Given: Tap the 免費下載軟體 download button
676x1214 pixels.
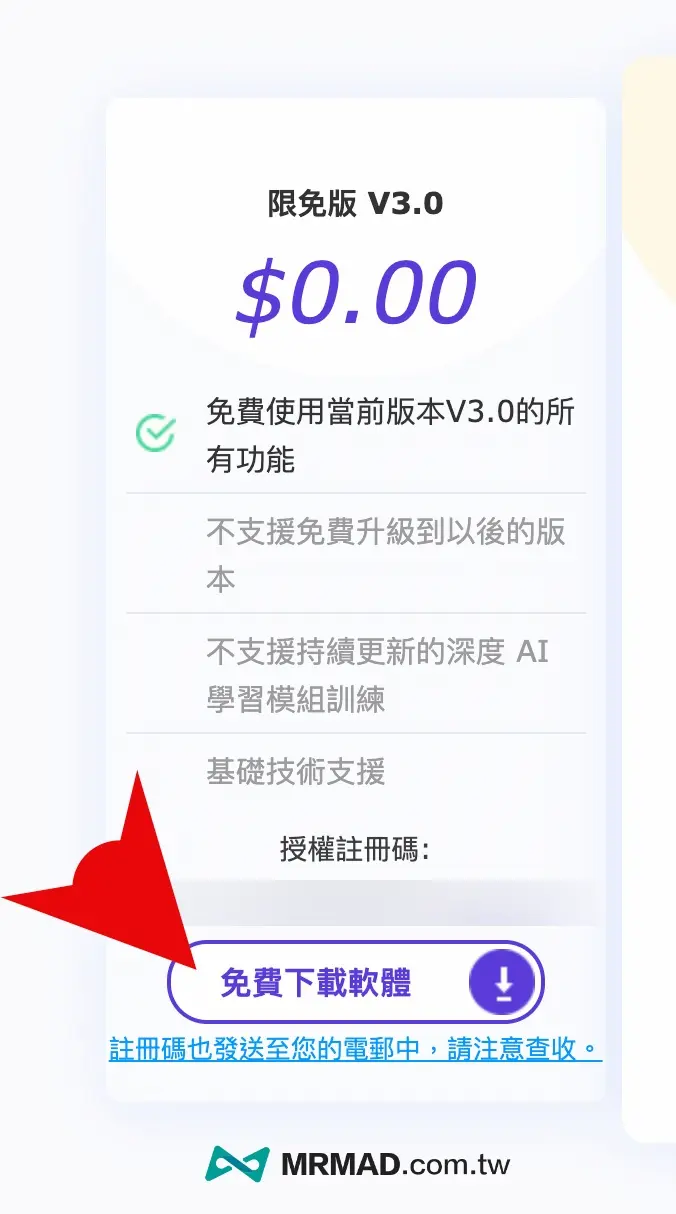Looking at the screenshot, I should point(355,983).
